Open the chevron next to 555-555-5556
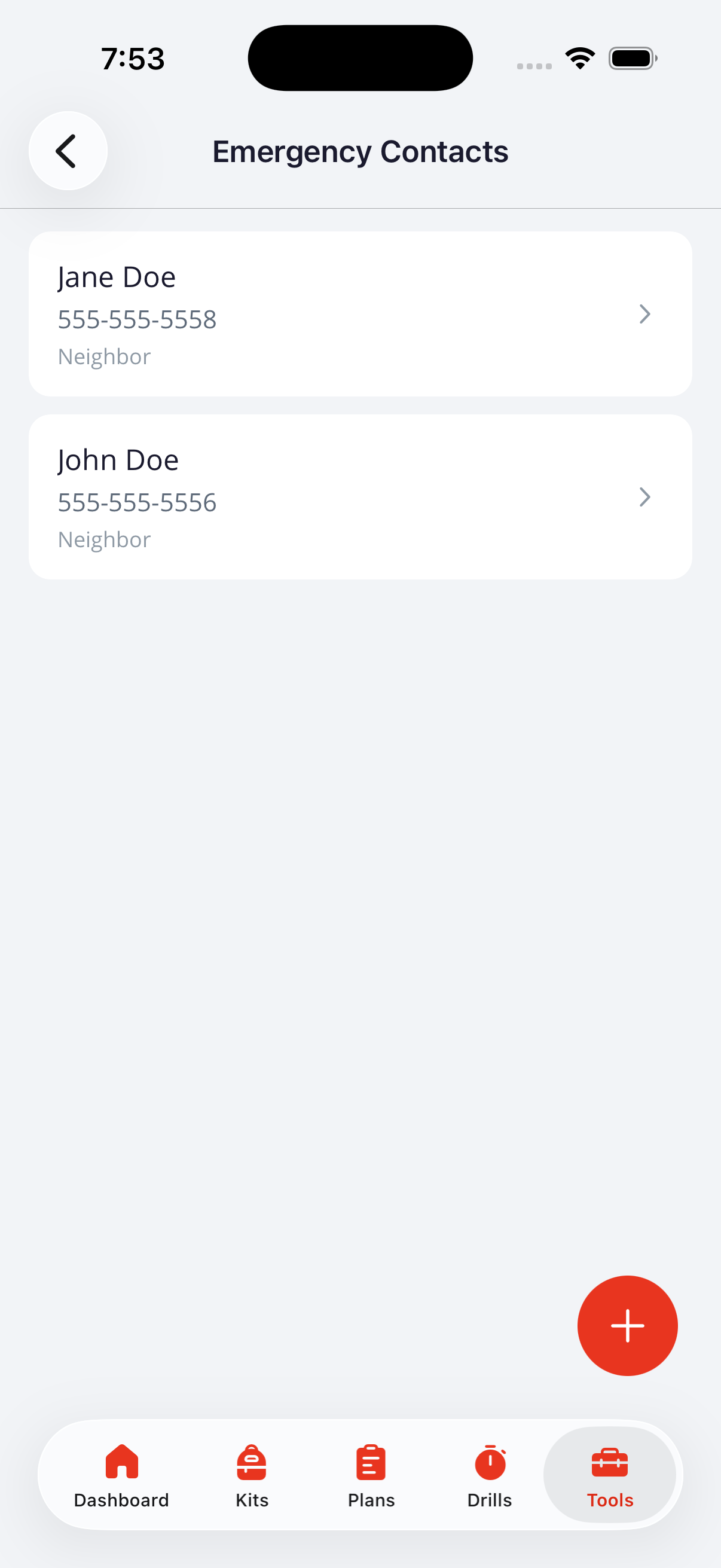Screen dimensions: 721x1568 pos(645,497)
